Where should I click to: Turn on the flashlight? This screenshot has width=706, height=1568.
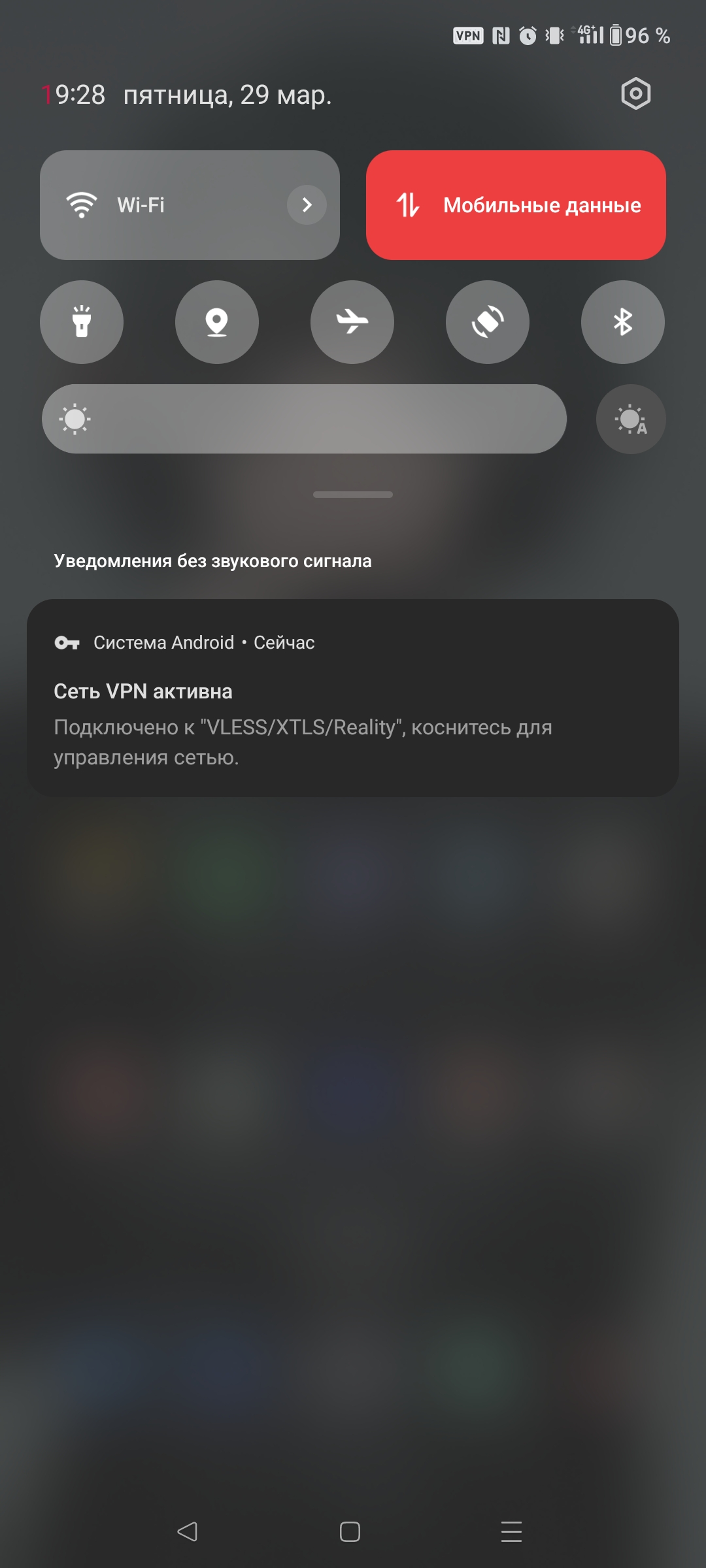(82, 322)
